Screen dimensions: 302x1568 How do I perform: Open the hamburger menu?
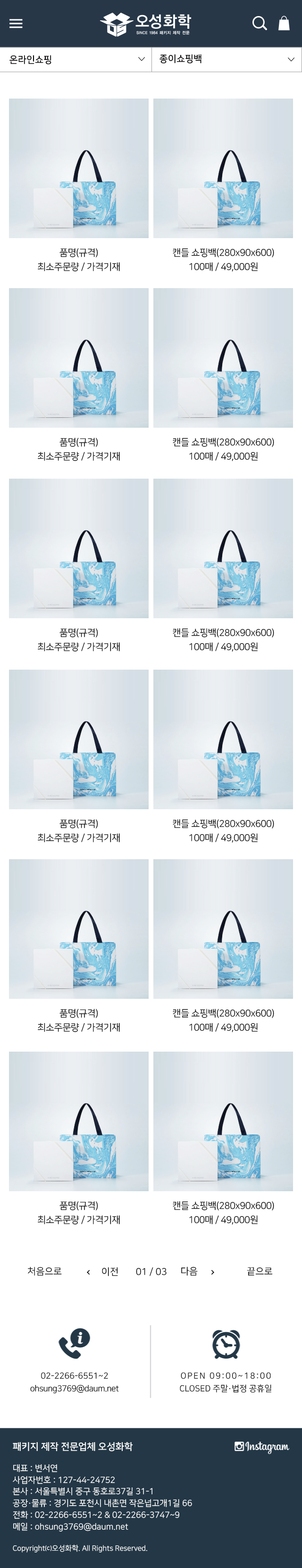16,23
